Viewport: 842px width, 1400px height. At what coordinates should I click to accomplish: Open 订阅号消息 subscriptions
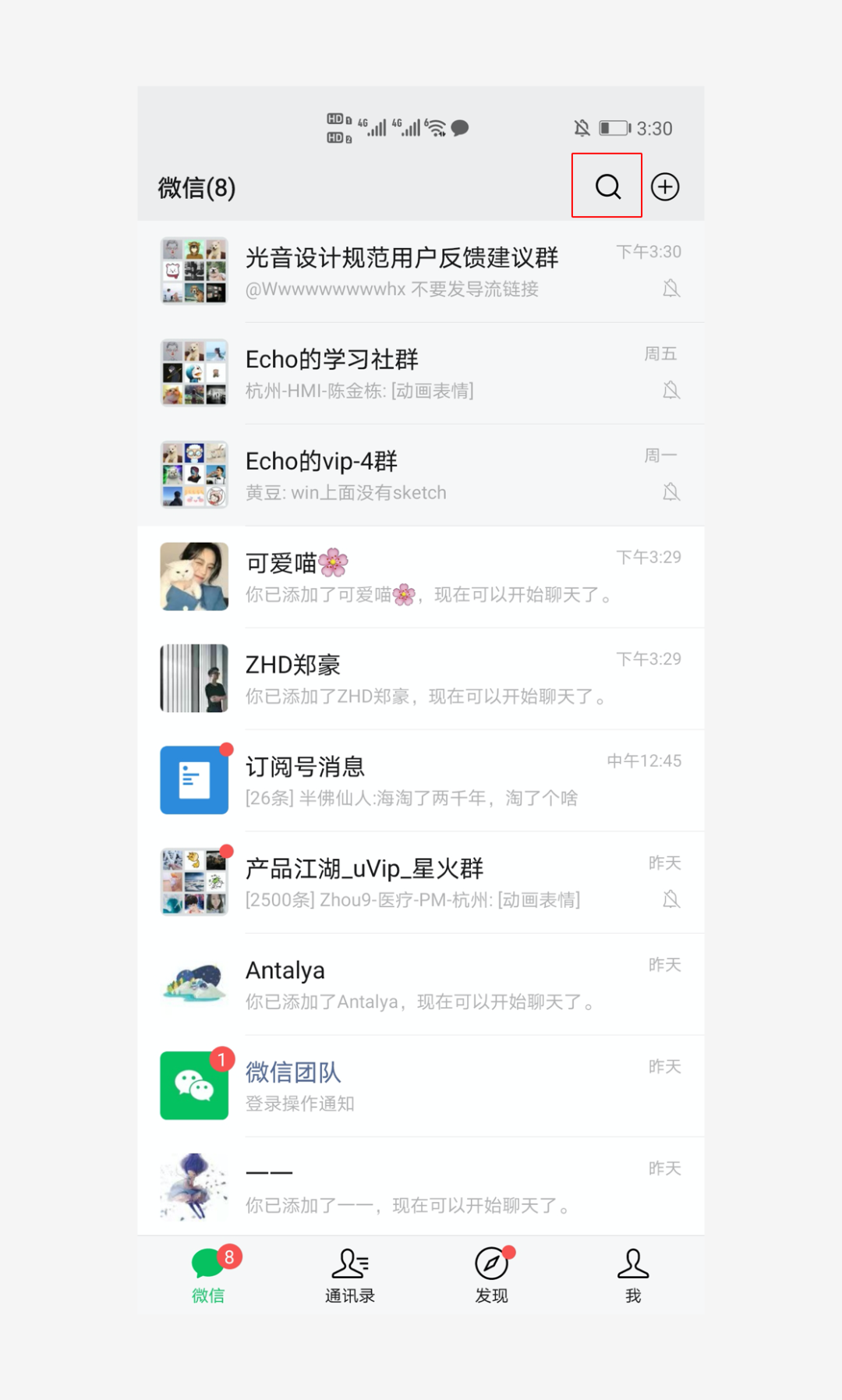421,780
